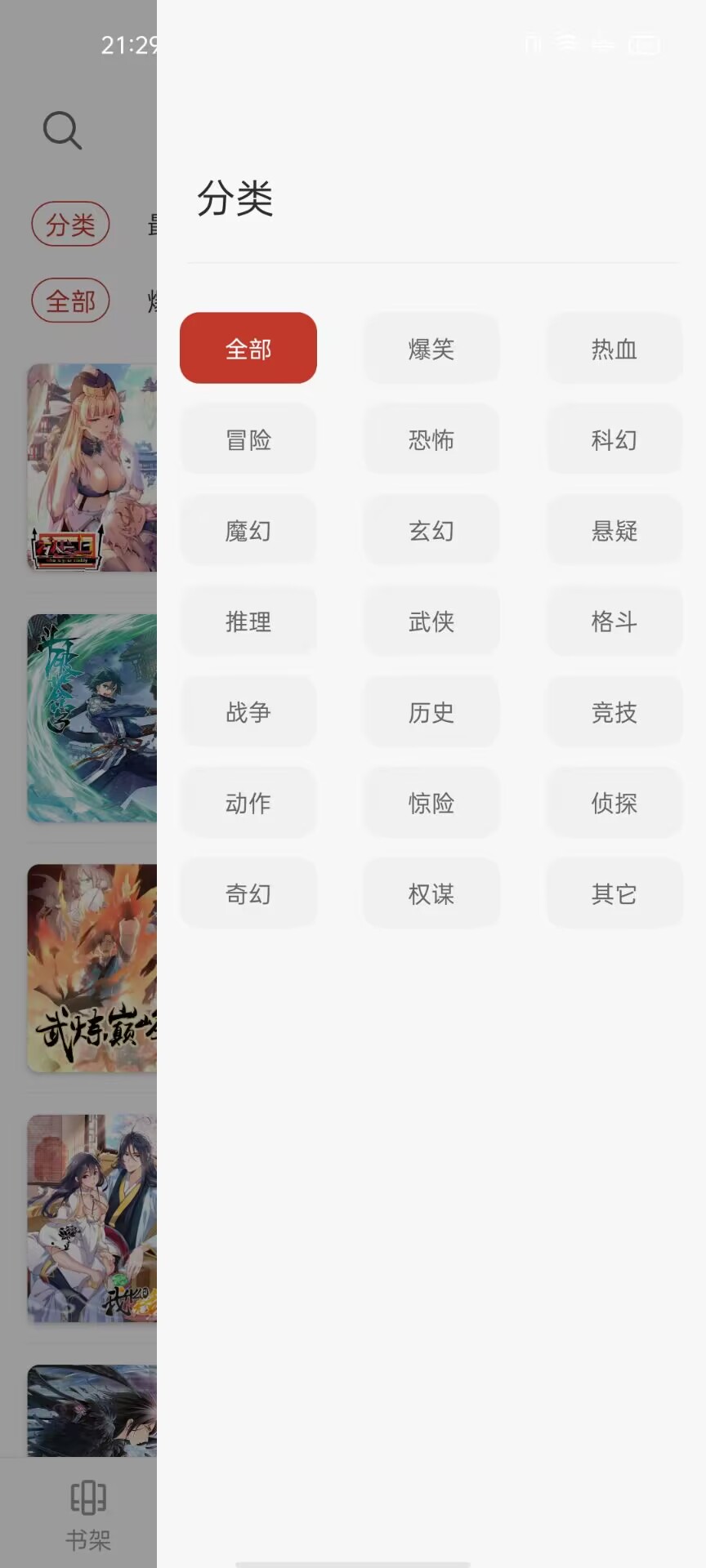Choose the 权谋 category

(x=431, y=893)
